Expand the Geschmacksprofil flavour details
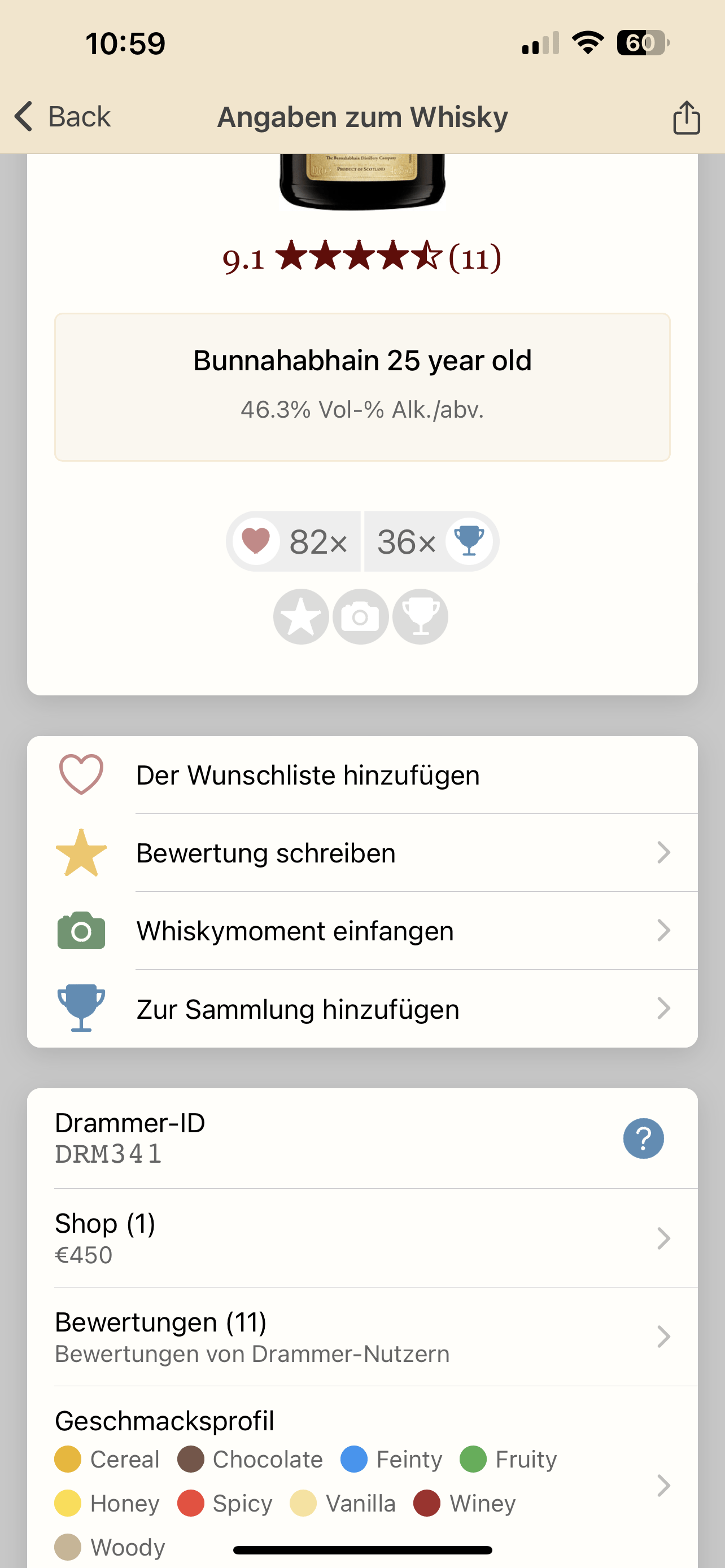 click(362, 1483)
